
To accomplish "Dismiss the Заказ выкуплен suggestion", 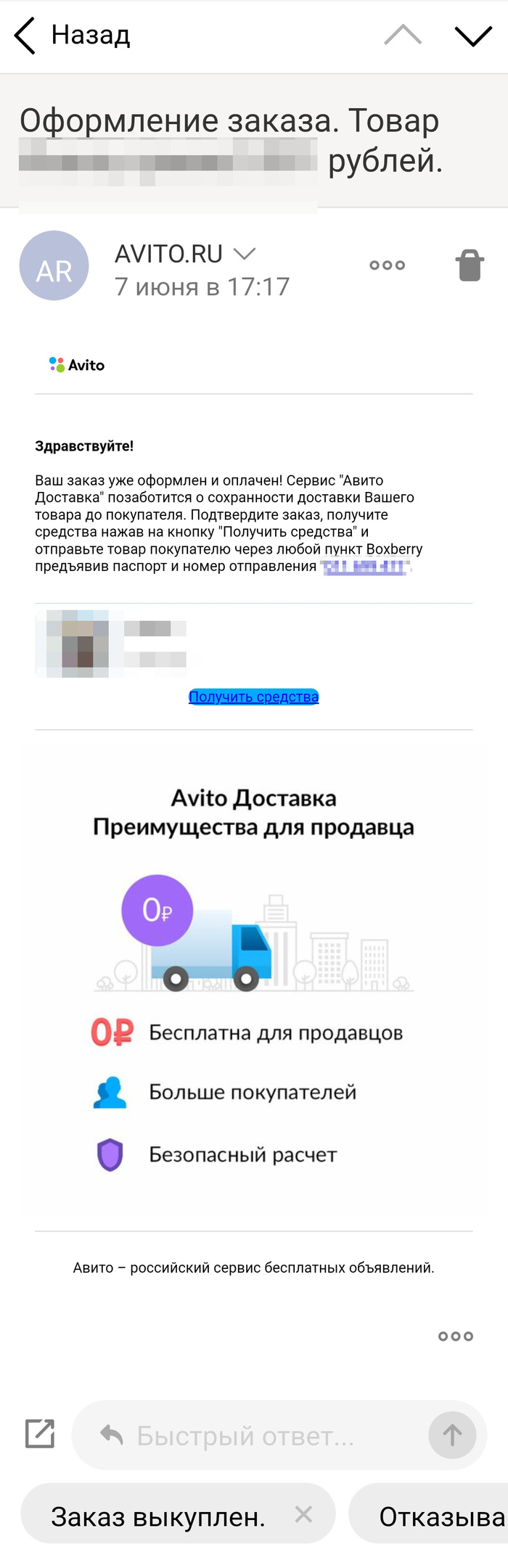I will (x=303, y=1514).
